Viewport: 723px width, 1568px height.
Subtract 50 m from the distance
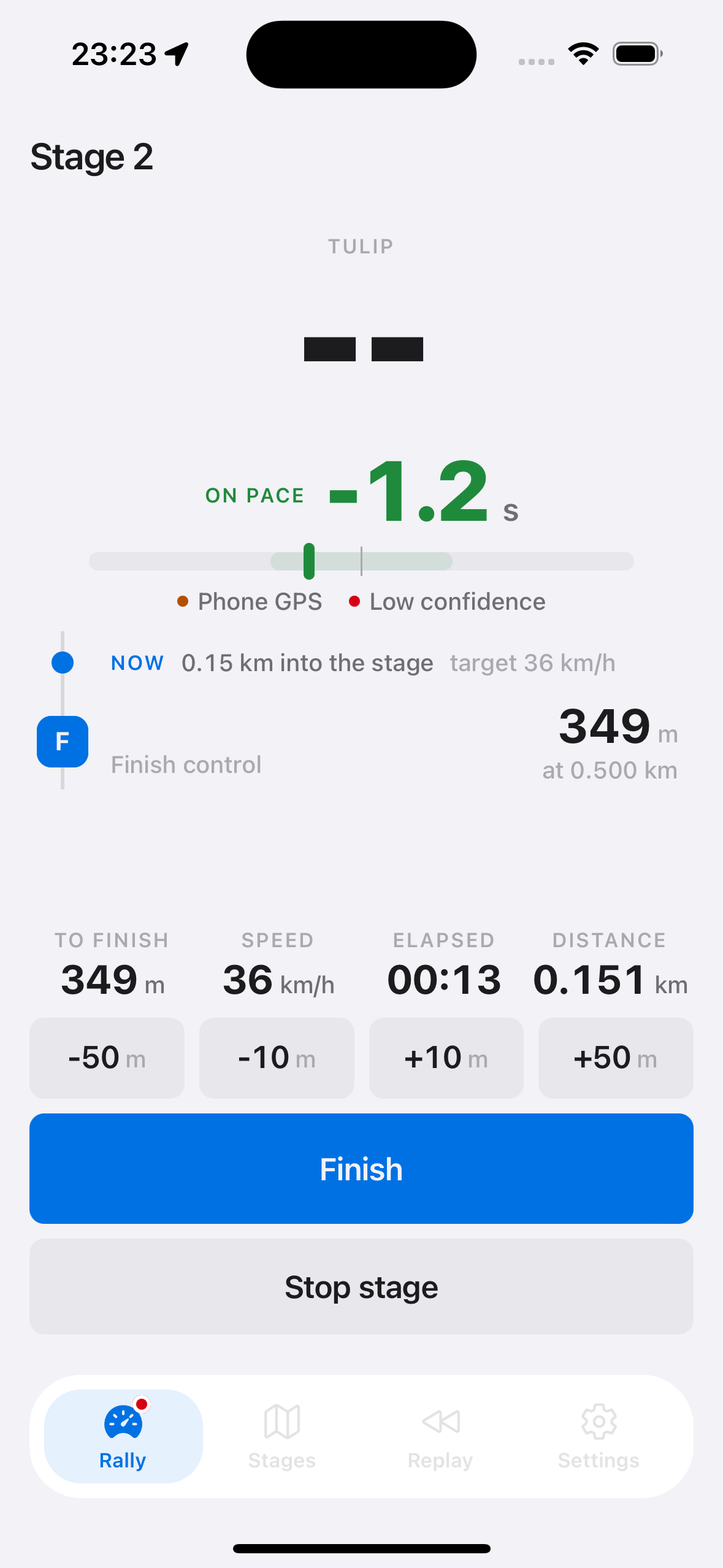(x=107, y=1058)
